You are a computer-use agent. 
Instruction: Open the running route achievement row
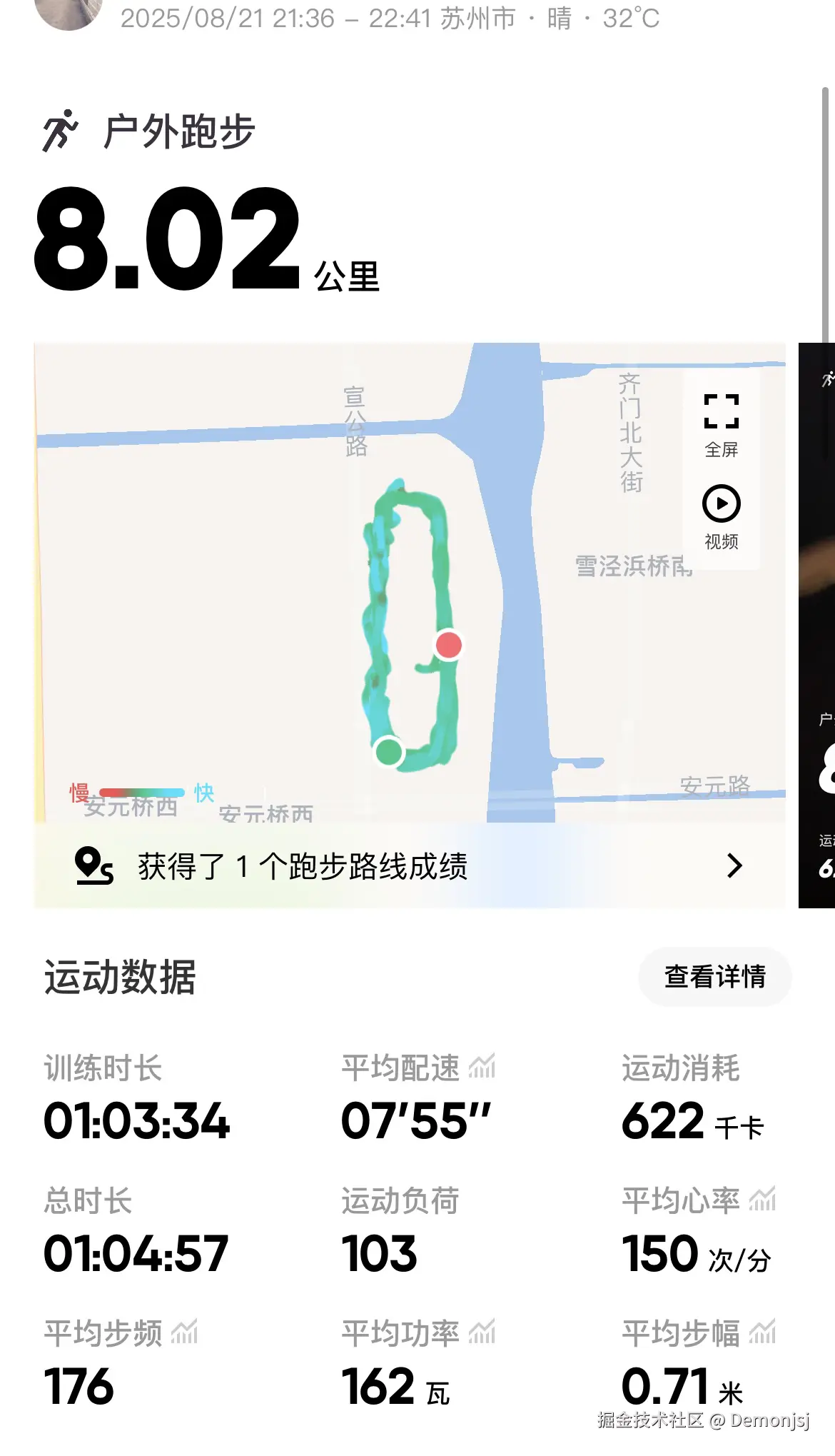pos(410,866)
